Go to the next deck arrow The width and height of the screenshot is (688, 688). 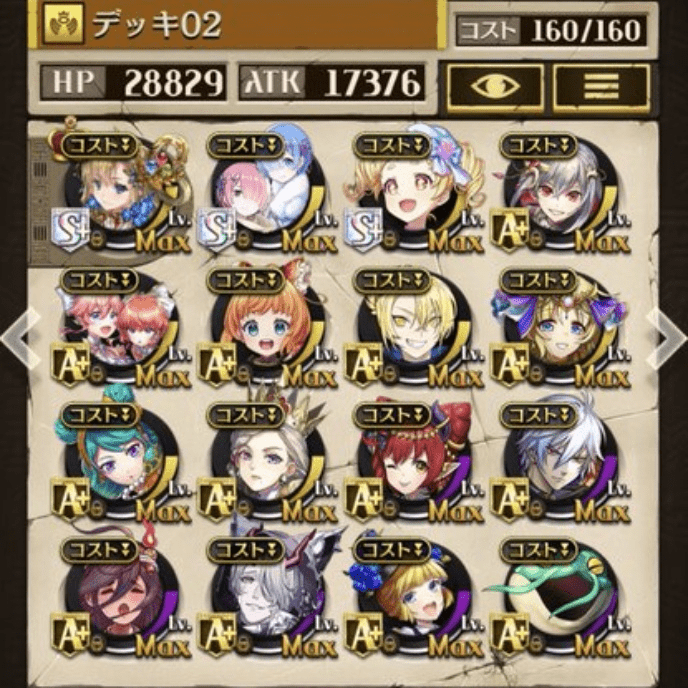(668, 337)
